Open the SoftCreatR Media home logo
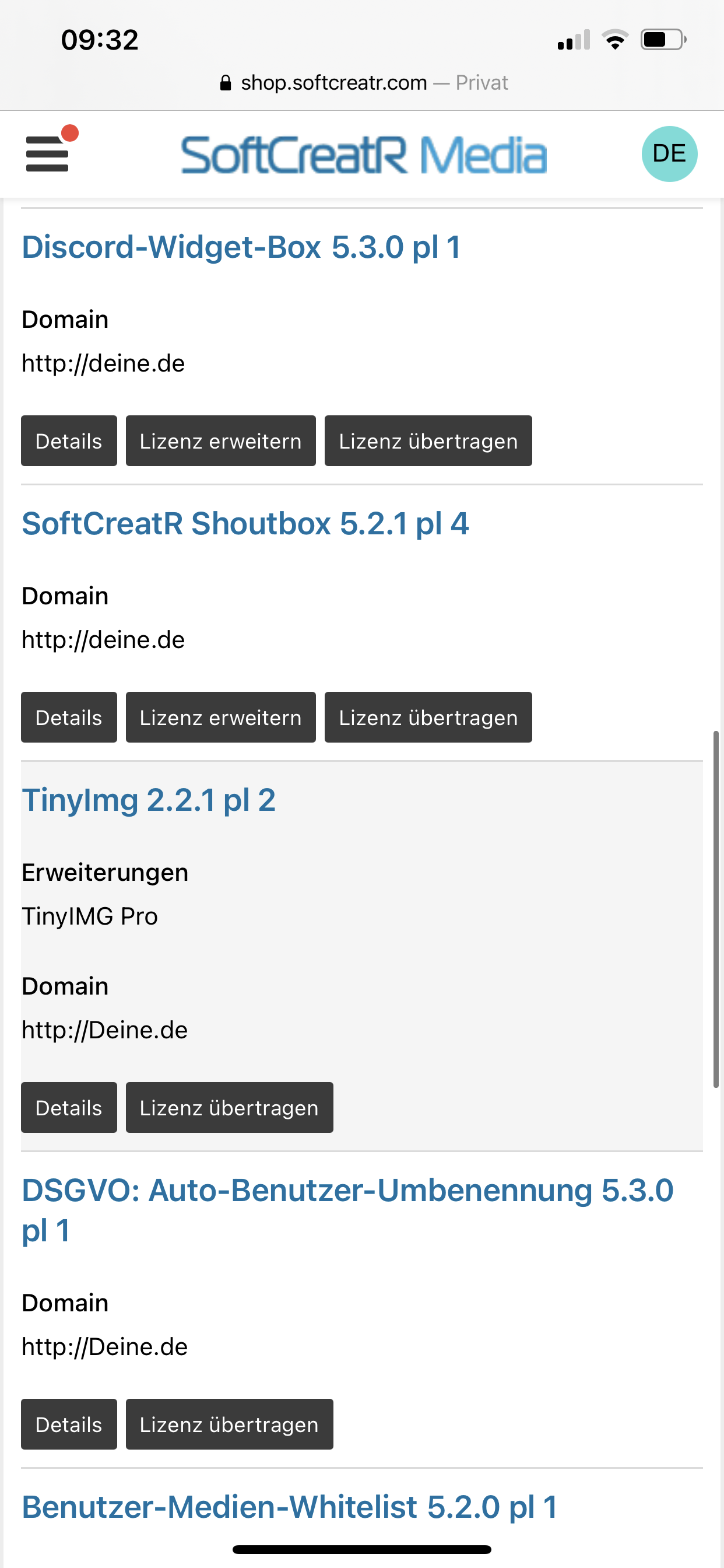The height and width of the screenshot is (1568, 724). [x=363, y=155]
